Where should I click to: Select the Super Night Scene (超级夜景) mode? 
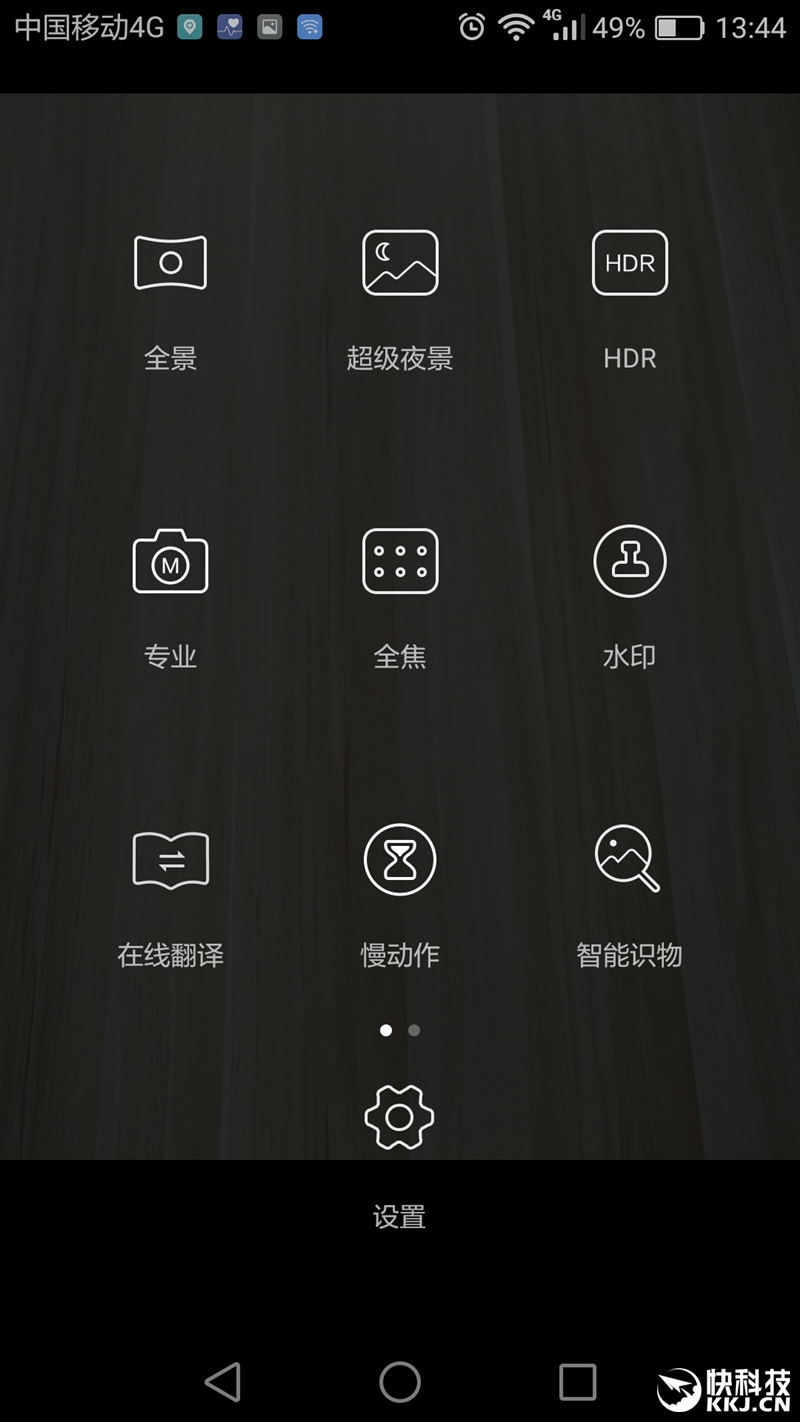coord(400,262)
